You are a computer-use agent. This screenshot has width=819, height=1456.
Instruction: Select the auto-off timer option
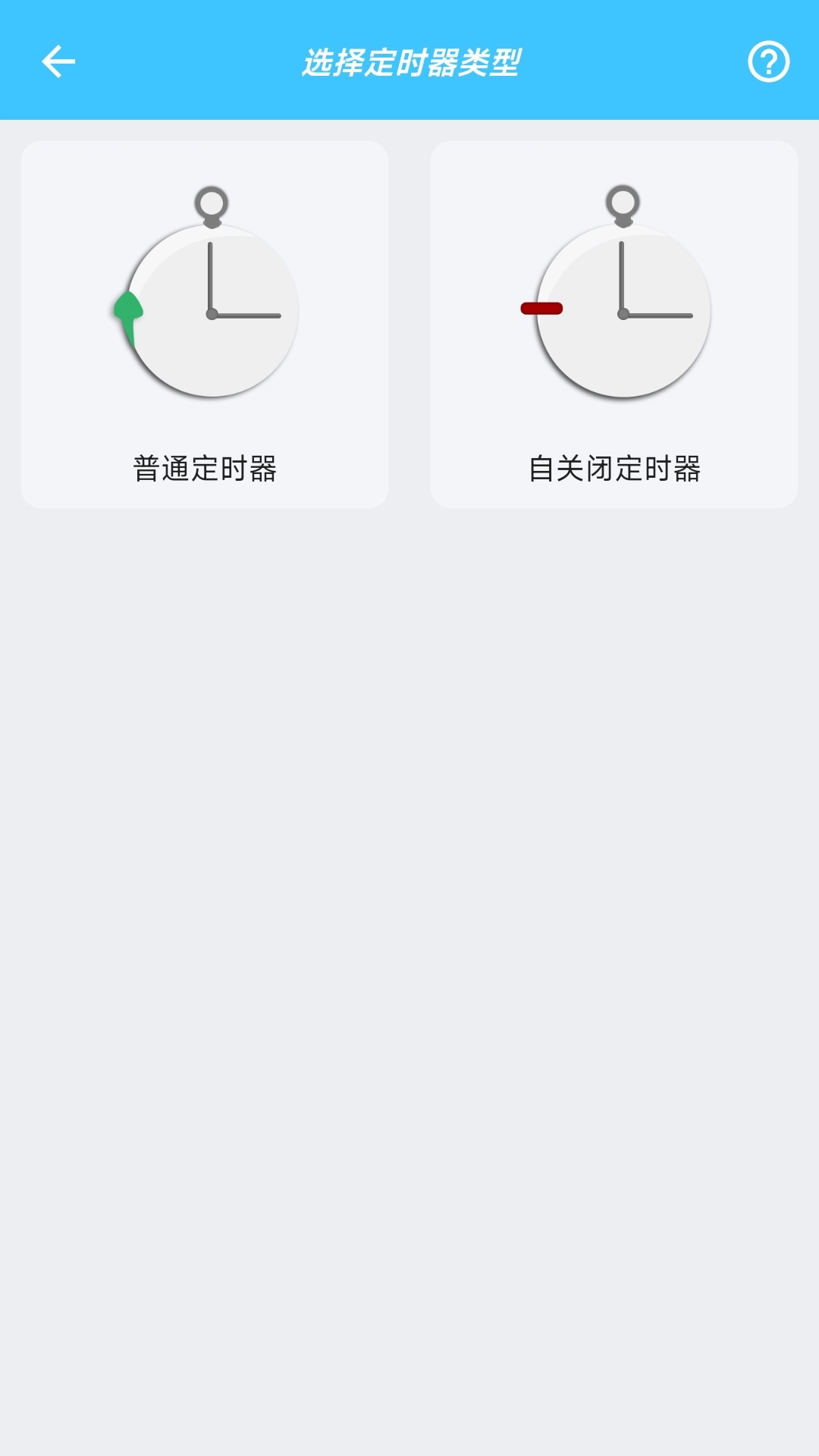614,322
